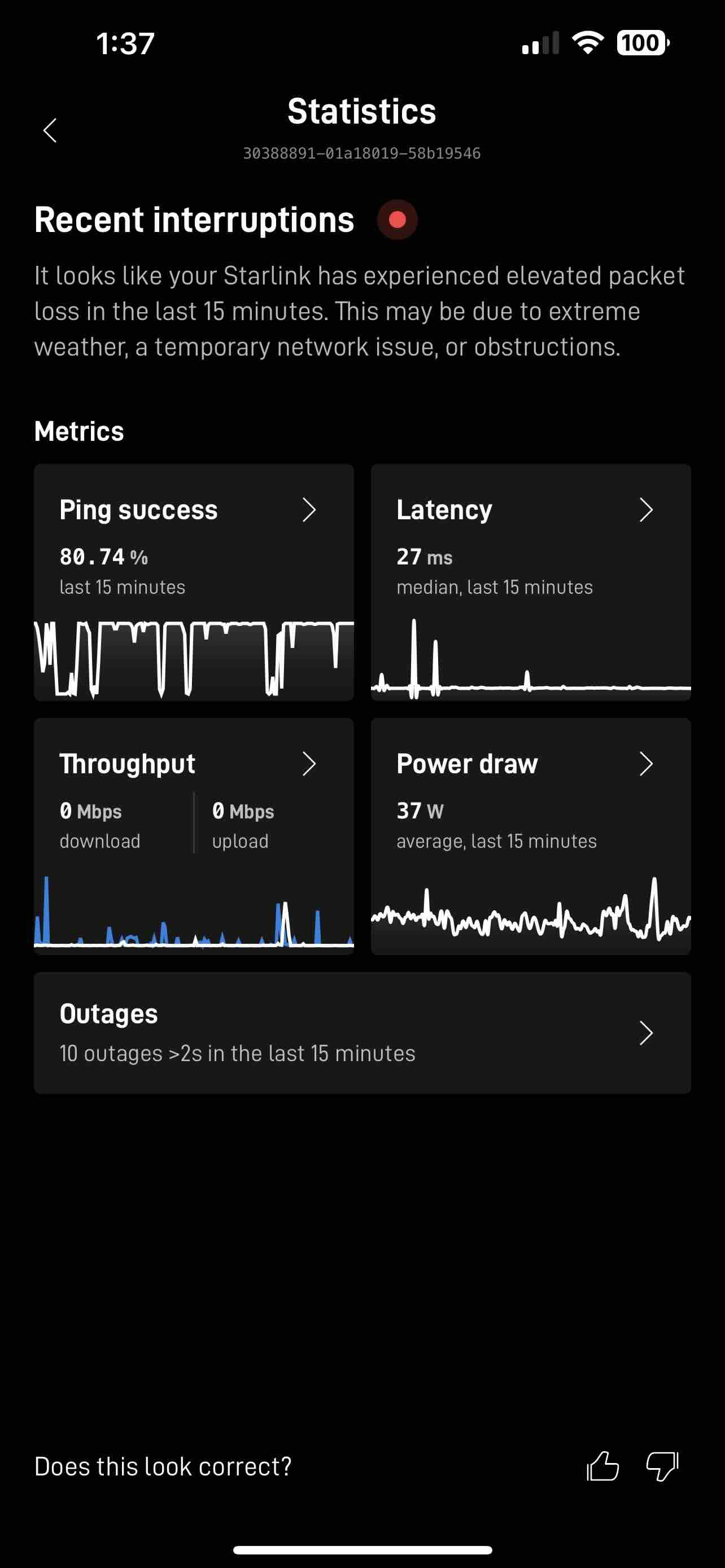The width and height of the screenshot is (725, 1568).
Task: Give thumbs up feedback
Action: point(602,1466)
